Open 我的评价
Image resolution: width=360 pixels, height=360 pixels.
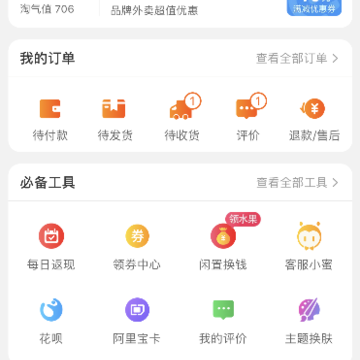point(223,321)
